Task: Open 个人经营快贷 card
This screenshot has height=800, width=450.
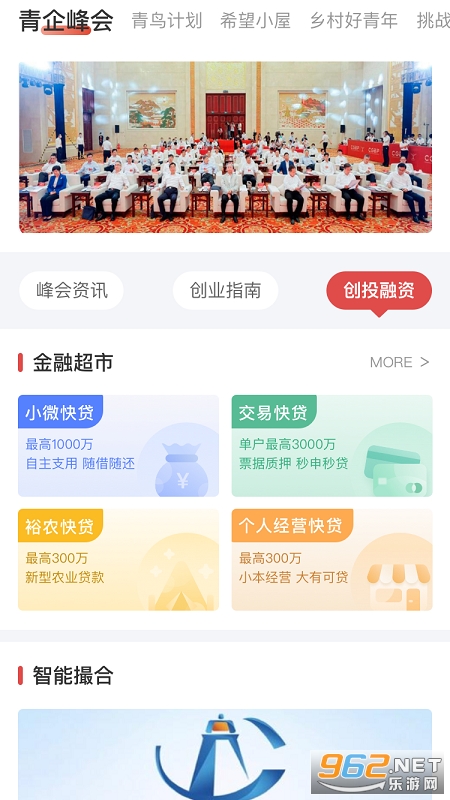Action: (332, 559)
